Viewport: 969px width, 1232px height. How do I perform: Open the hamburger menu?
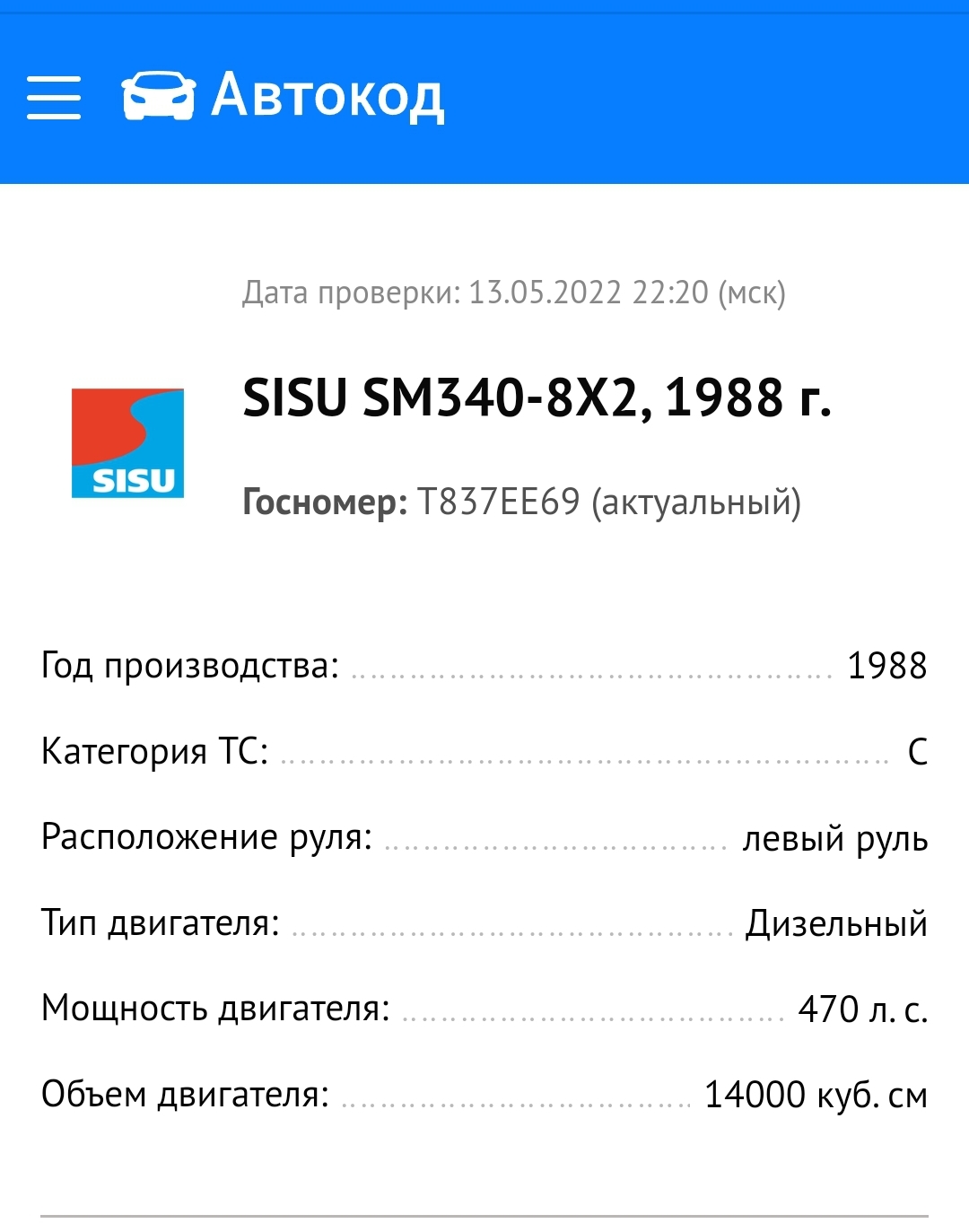pyautogui.click(x=54, y=97)
